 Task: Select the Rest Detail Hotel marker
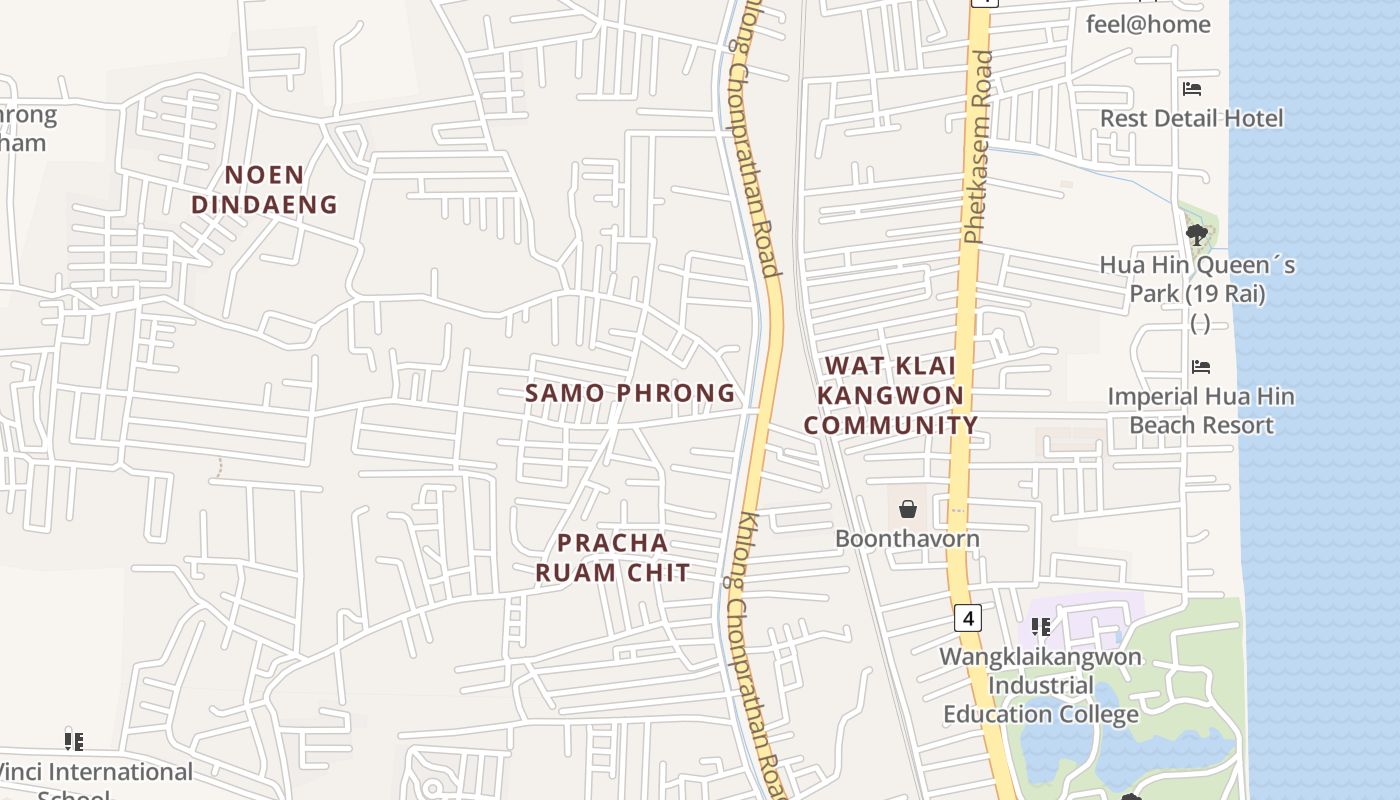(x=1191, y=89)
